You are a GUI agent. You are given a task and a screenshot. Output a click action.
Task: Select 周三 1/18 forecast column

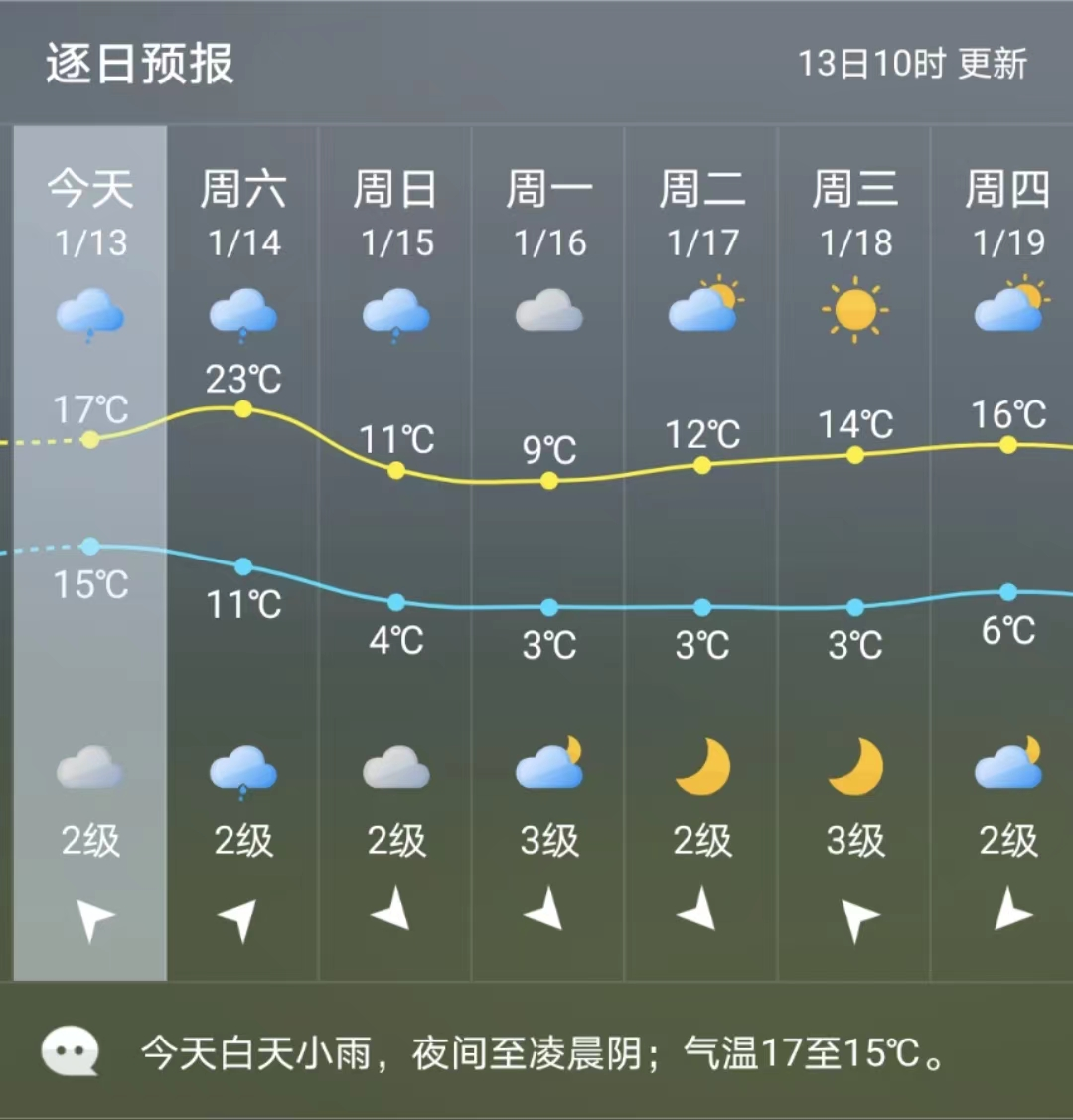(x=855, y=552)
